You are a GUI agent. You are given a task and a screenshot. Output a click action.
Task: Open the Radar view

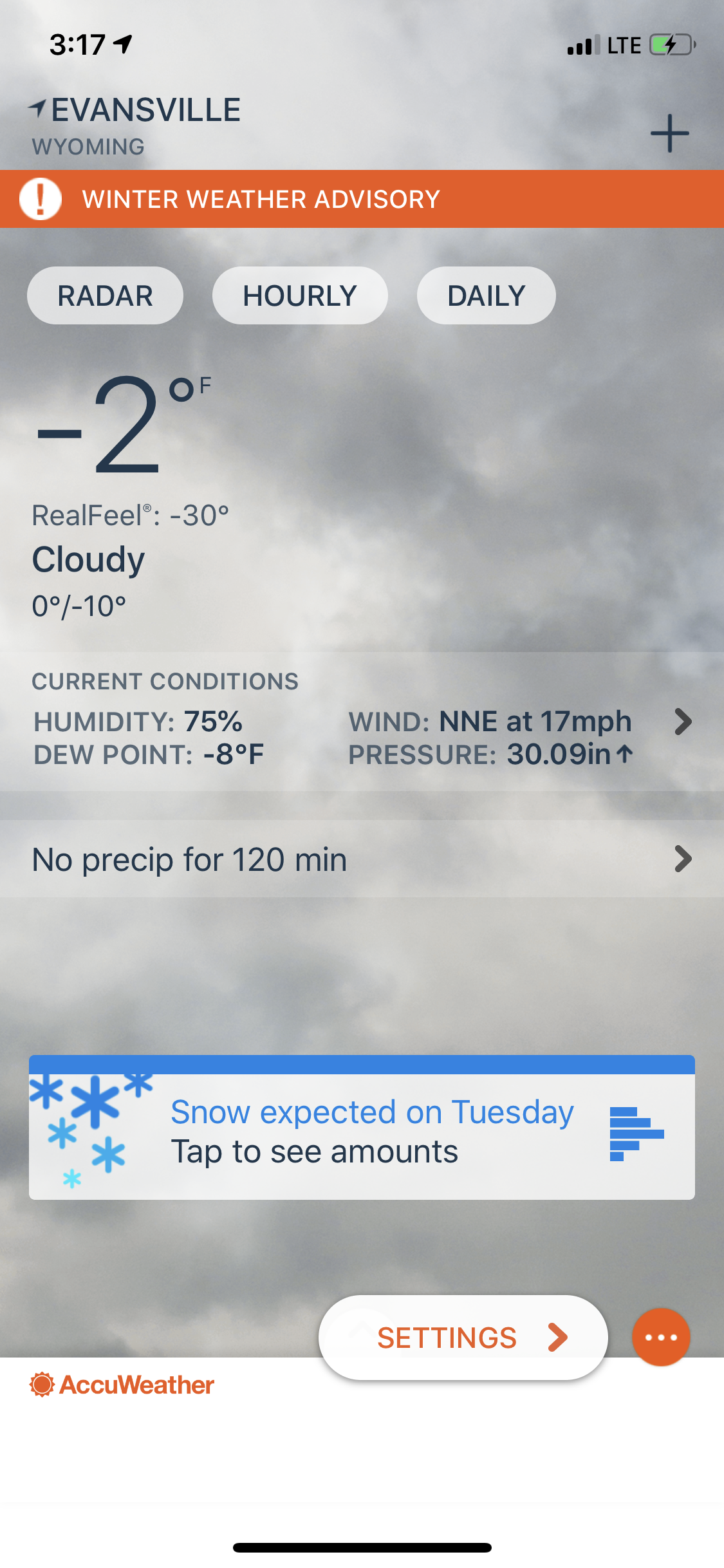coord(105,296)
